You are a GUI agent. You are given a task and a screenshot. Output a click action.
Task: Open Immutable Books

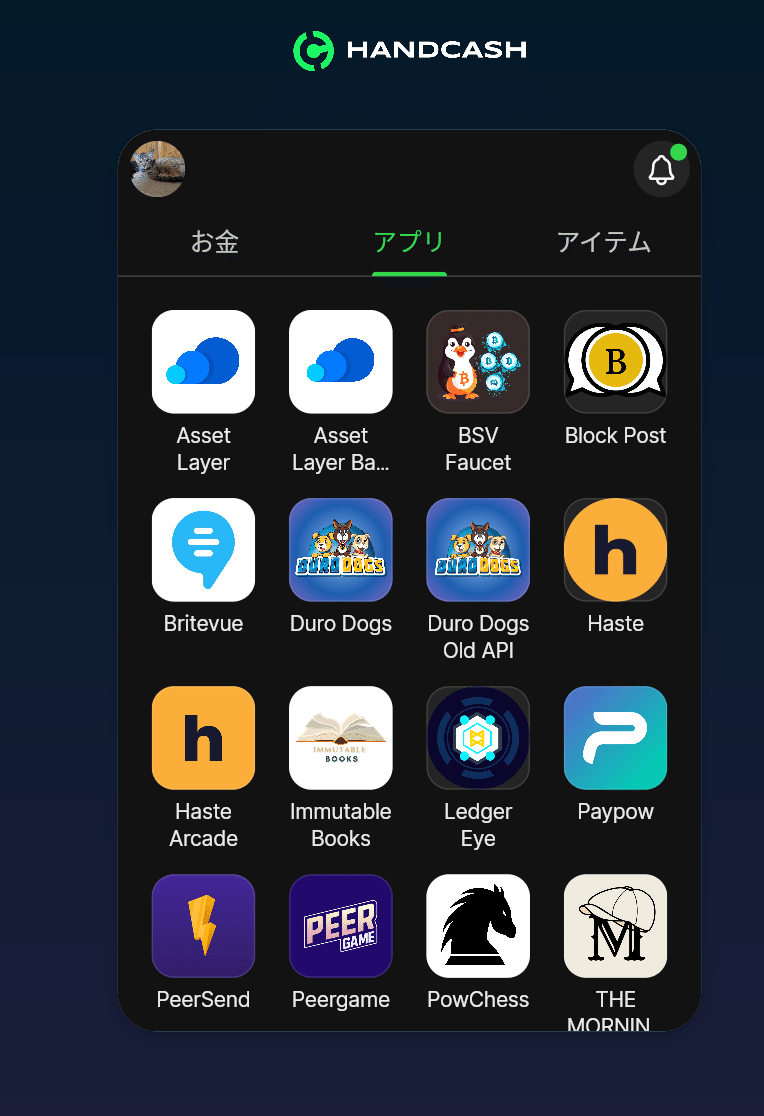click(x=341, y=738)
